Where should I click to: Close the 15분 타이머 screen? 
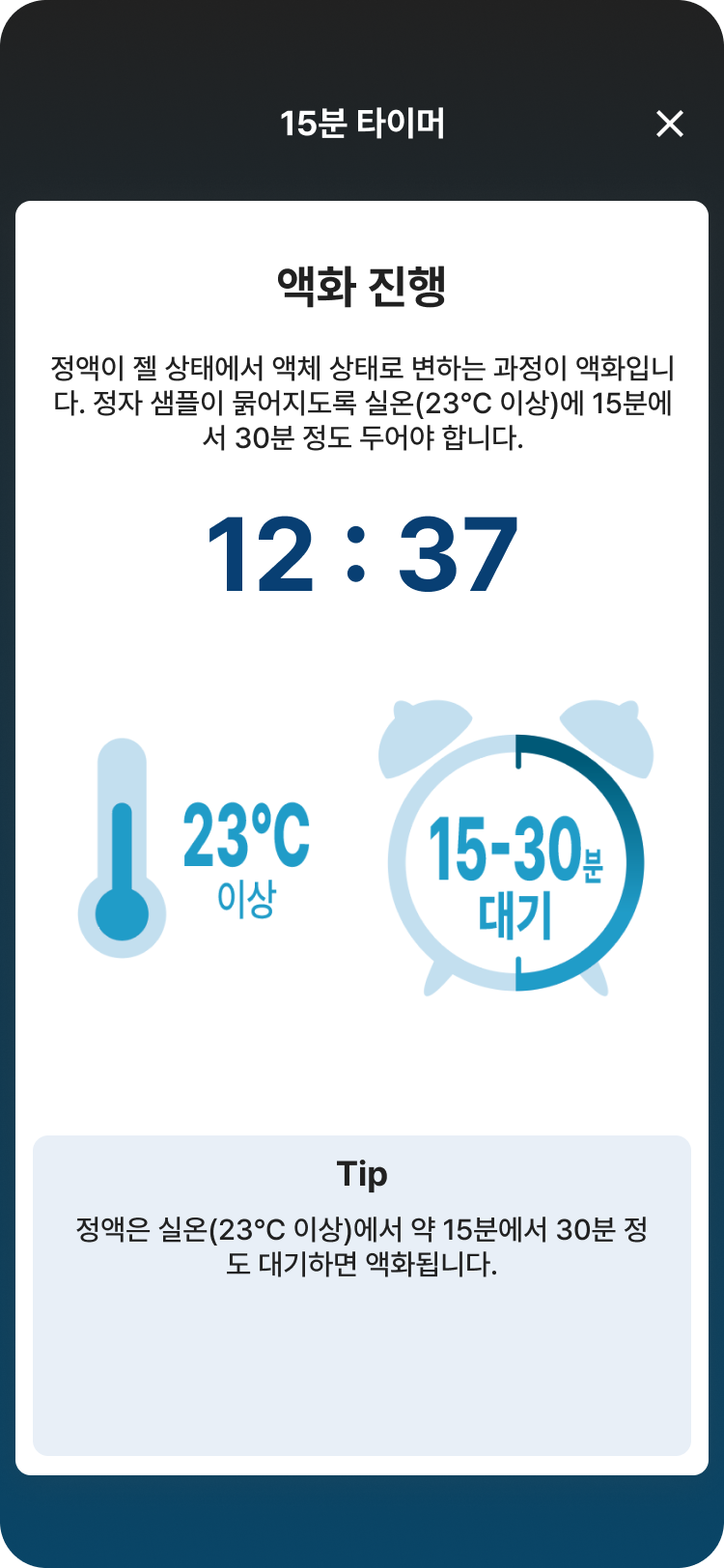(669, 124)
